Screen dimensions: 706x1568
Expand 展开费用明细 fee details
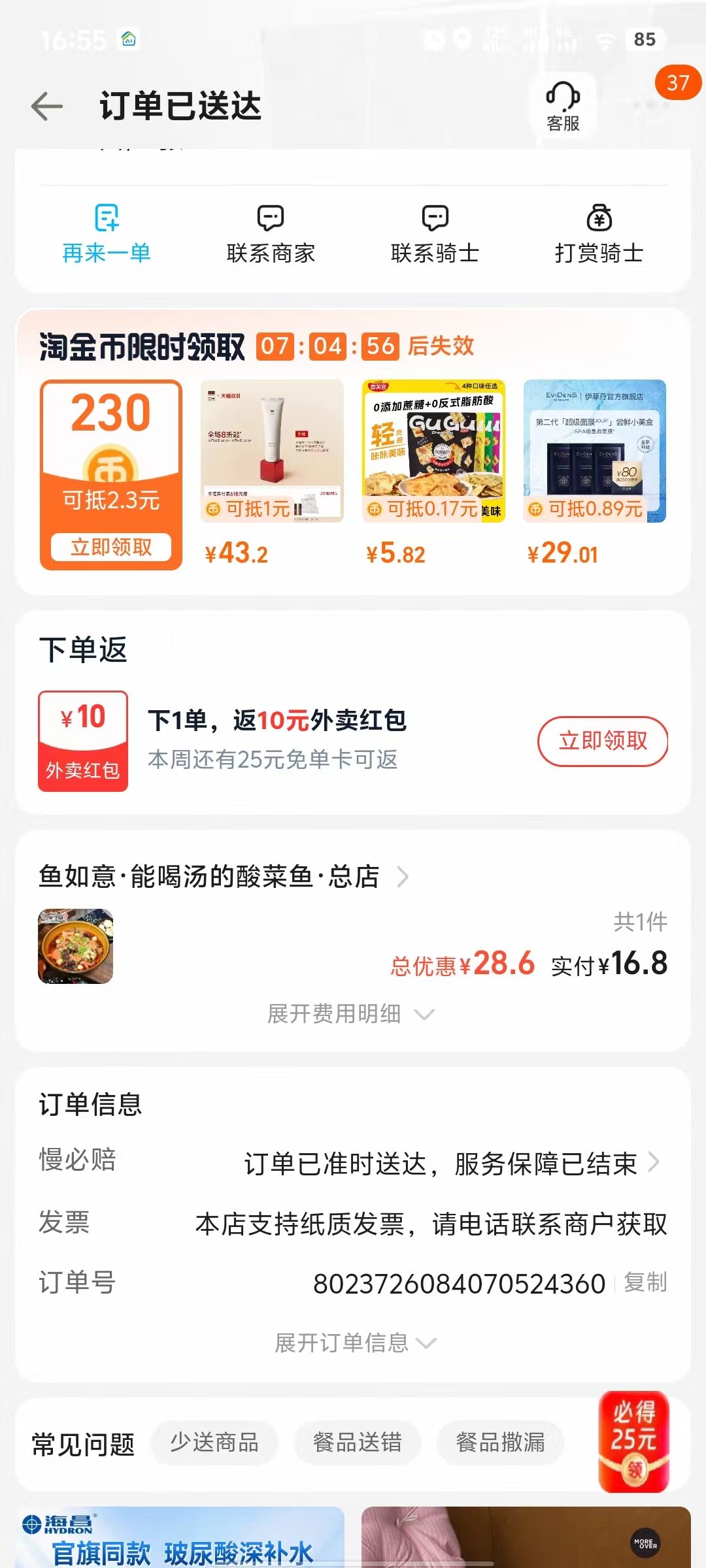pyautogui.click(x=350, y=1014)
